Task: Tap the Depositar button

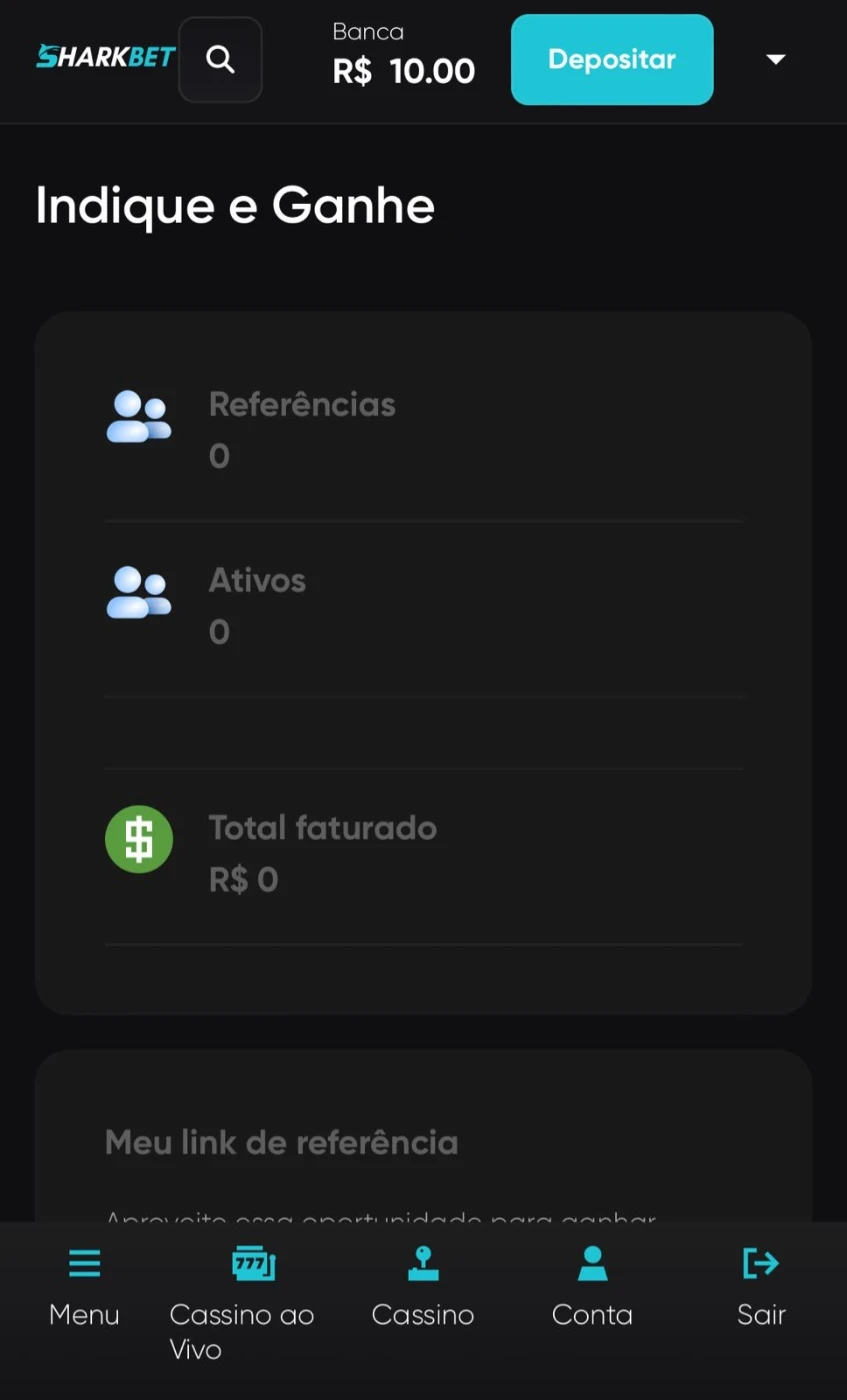Action: (x=612, y=60)
